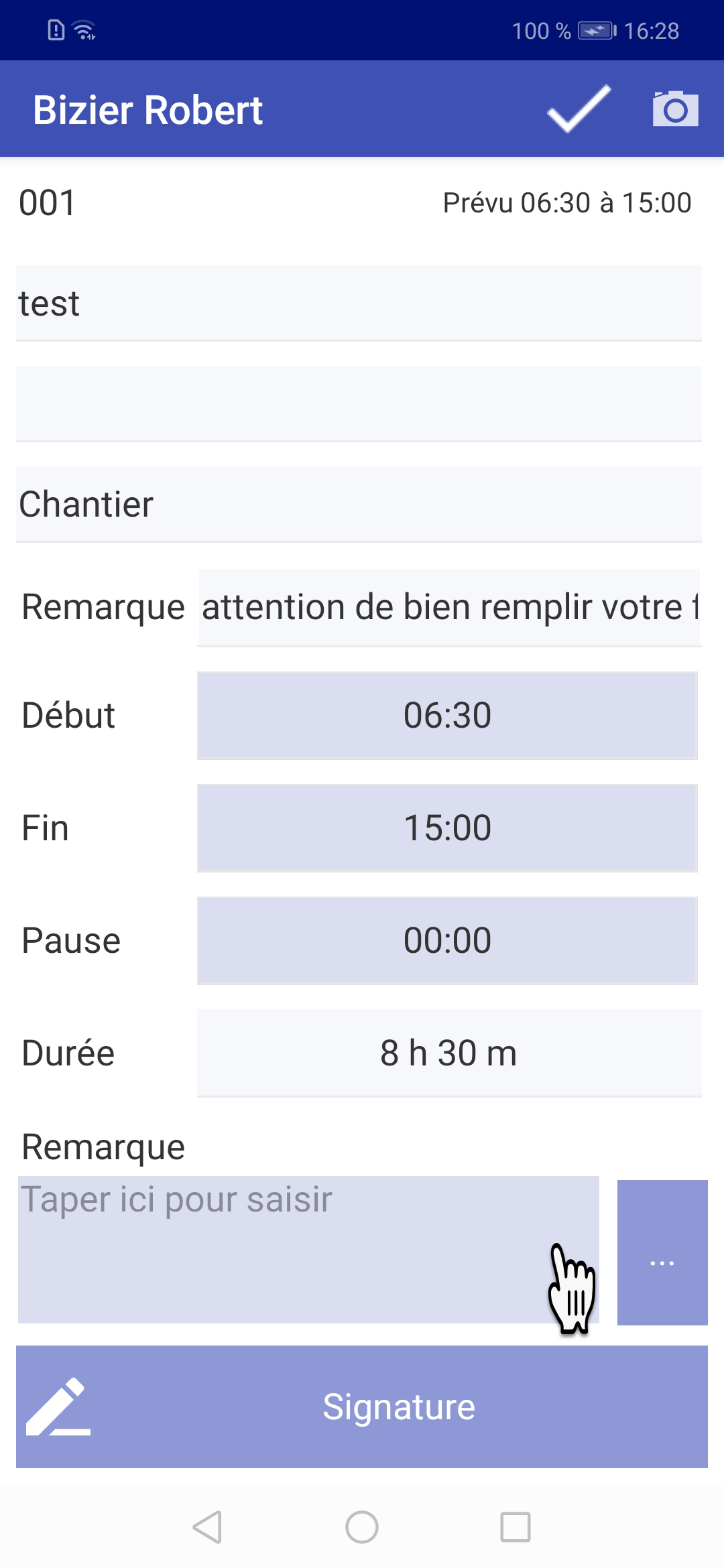
Task: Open the camera to take a photo
Action: (x=675, y=109)
